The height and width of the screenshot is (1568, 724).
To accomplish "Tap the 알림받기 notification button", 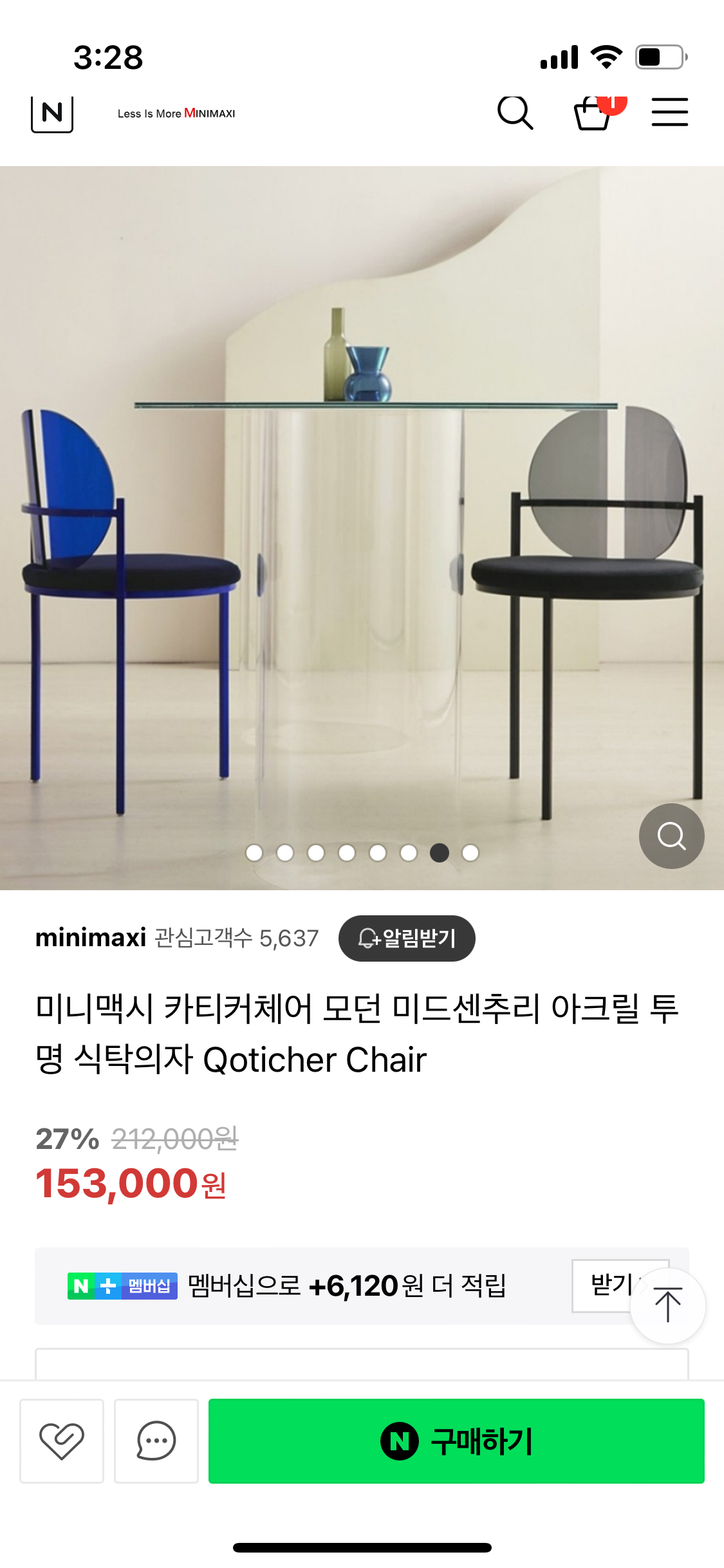I will (x=407, y=938).
